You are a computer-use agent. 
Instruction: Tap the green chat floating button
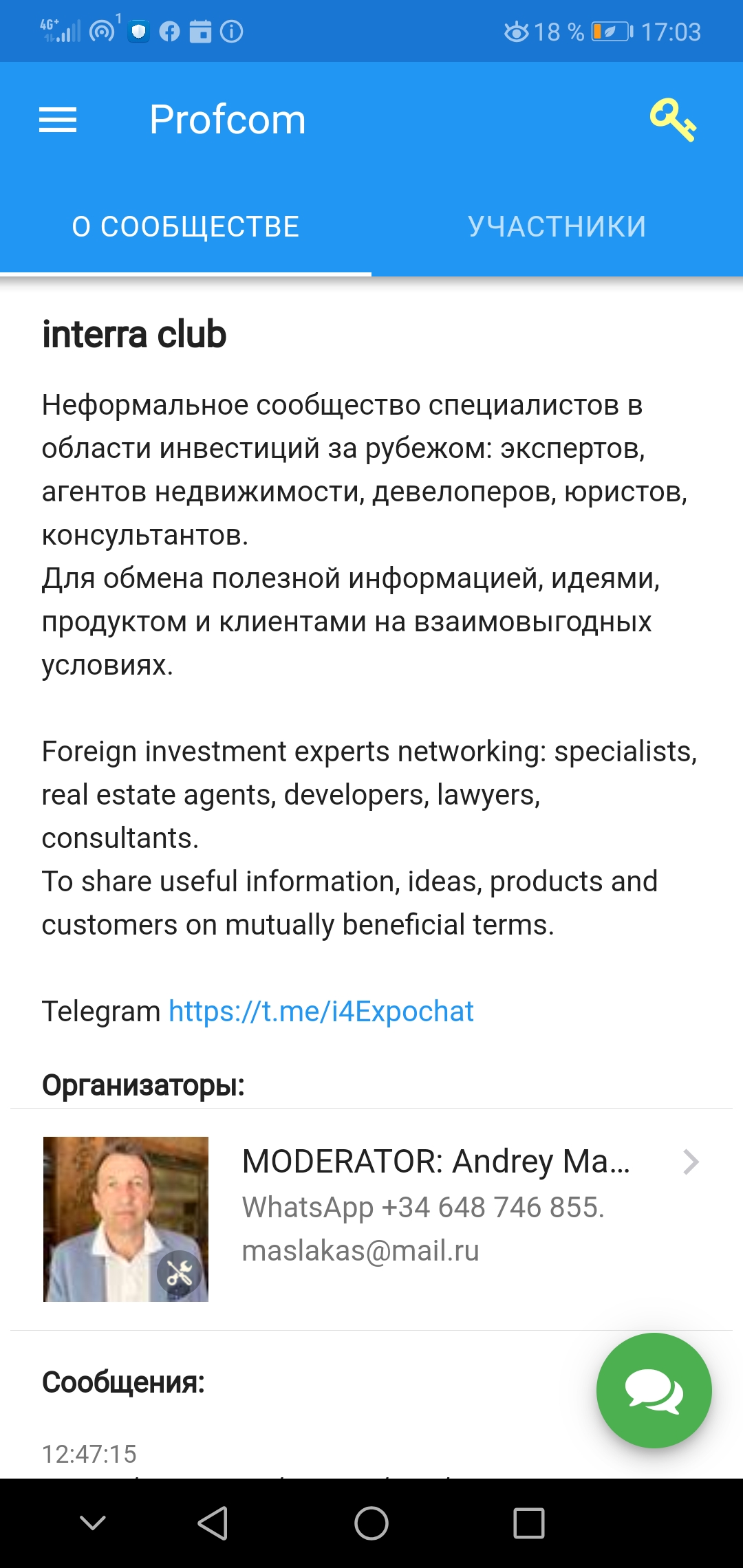click(654, 1391)
